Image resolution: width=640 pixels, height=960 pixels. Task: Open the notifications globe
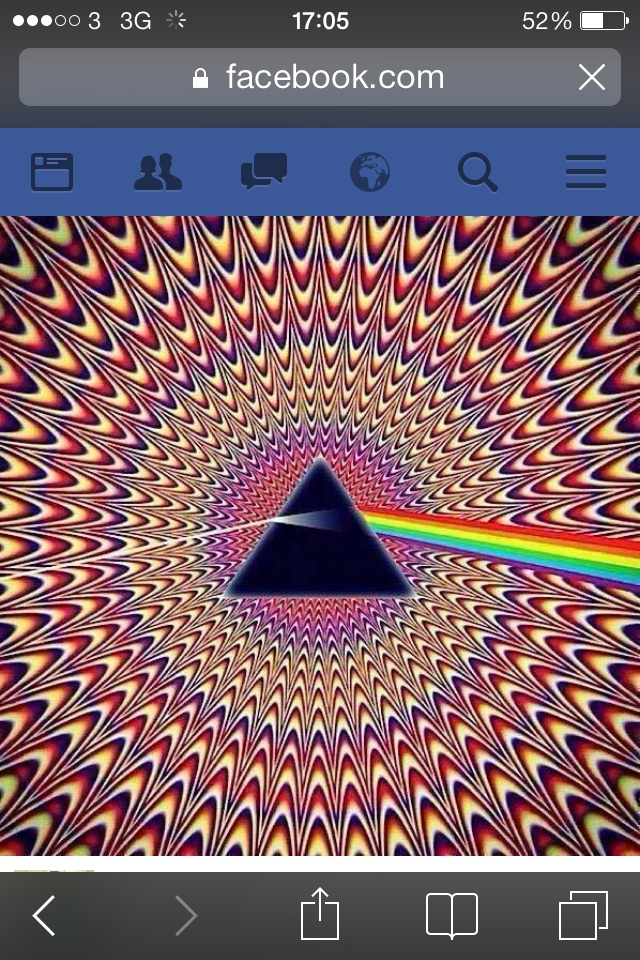pyautogui.click(x=370, y=172)
